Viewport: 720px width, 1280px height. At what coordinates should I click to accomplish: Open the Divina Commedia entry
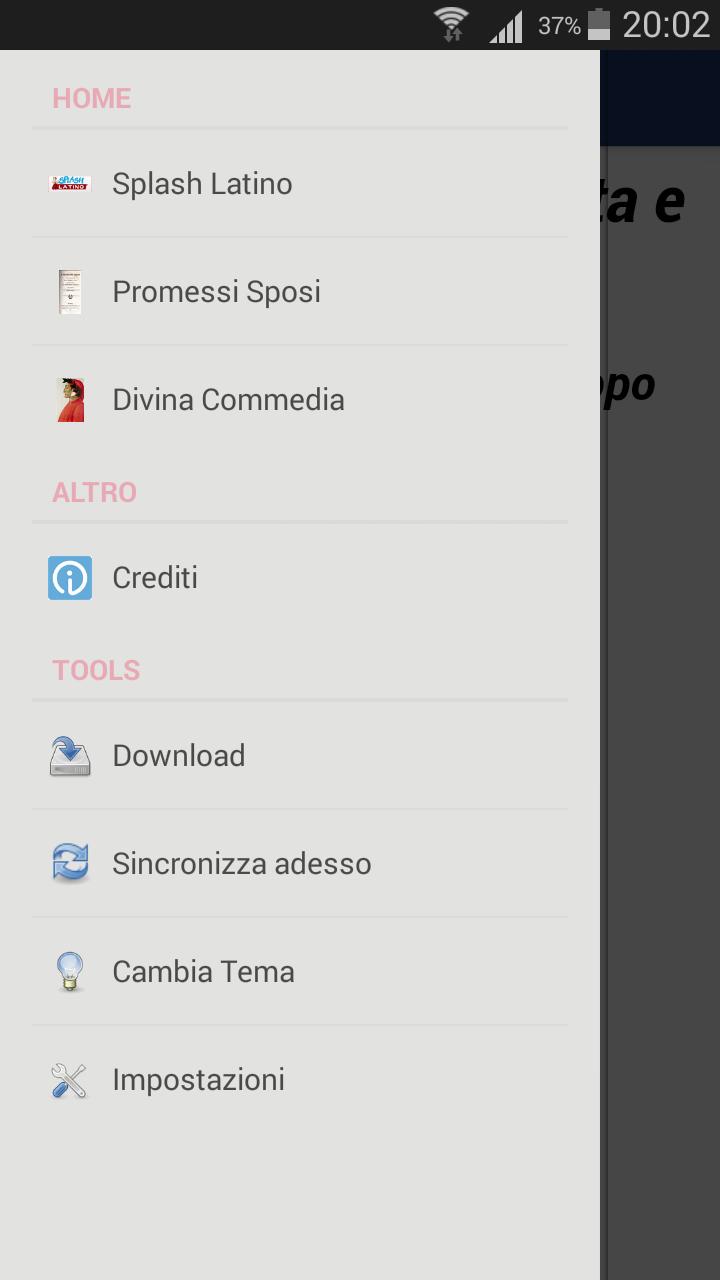coord(228,400)
